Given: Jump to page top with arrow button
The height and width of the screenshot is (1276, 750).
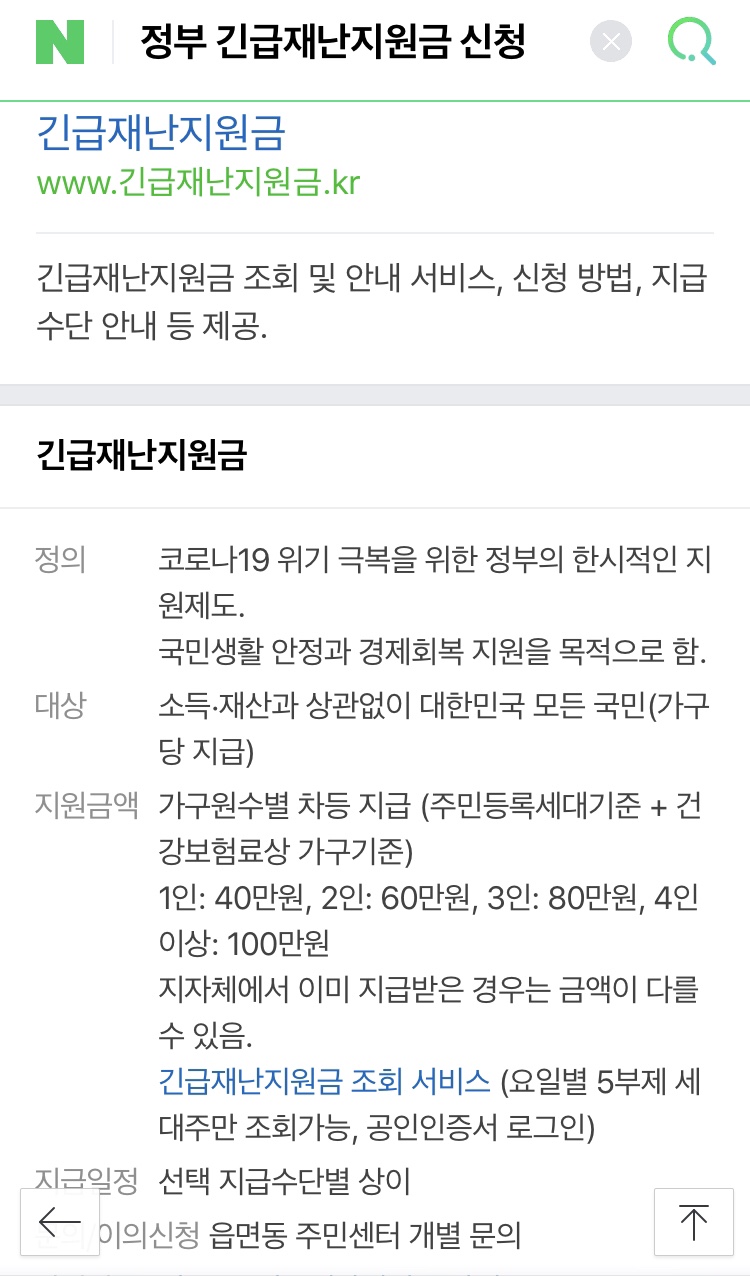Looking at the screenshot, I should (x=693, y=1222).
